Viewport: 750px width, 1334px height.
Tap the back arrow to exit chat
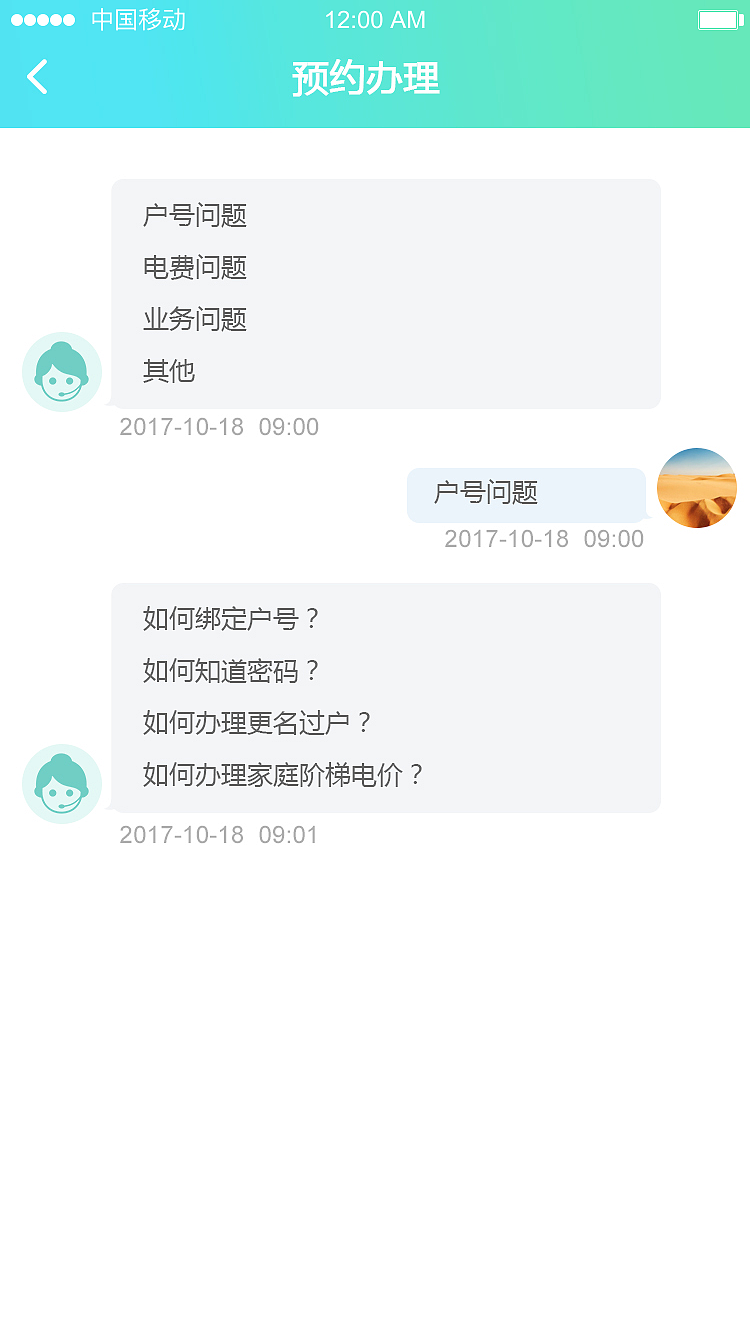tap(36, 76)
